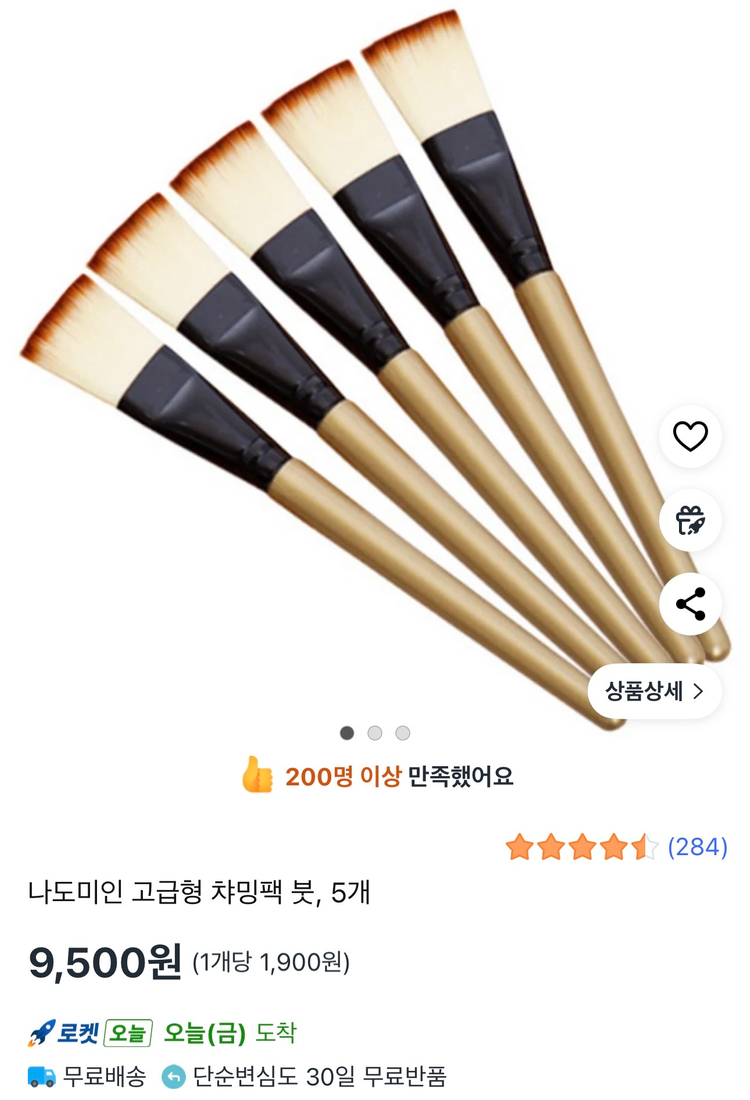Select the rocket gift delivery icon

click(x=690, y=519)
